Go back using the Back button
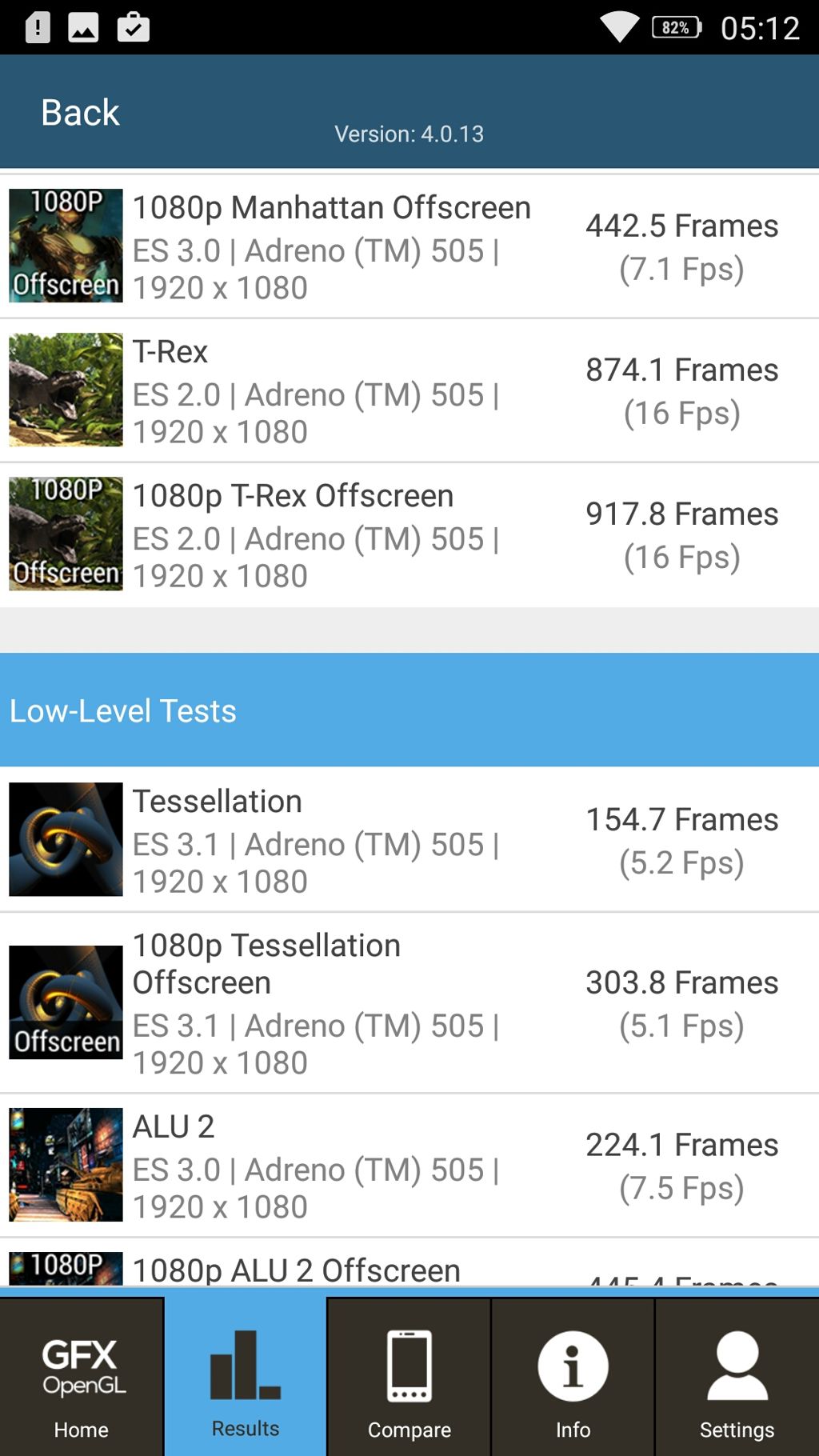Screen dimensions: 819x1456 (80, 113)
